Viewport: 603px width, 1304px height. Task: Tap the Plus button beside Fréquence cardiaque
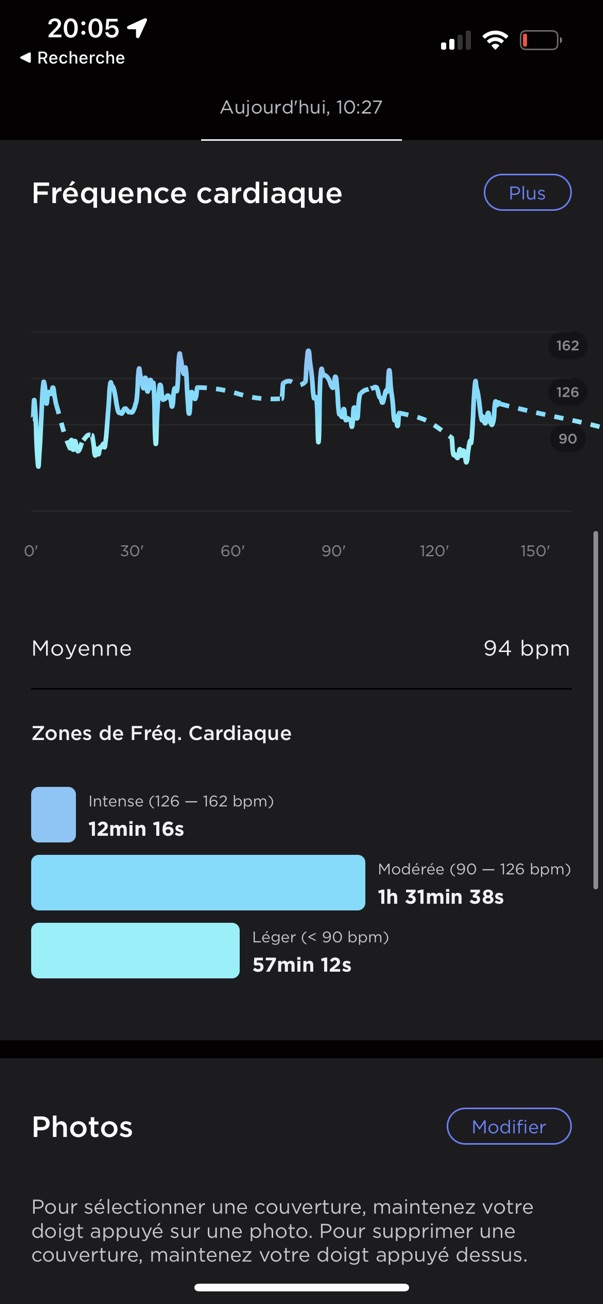[x=527, y=193]
